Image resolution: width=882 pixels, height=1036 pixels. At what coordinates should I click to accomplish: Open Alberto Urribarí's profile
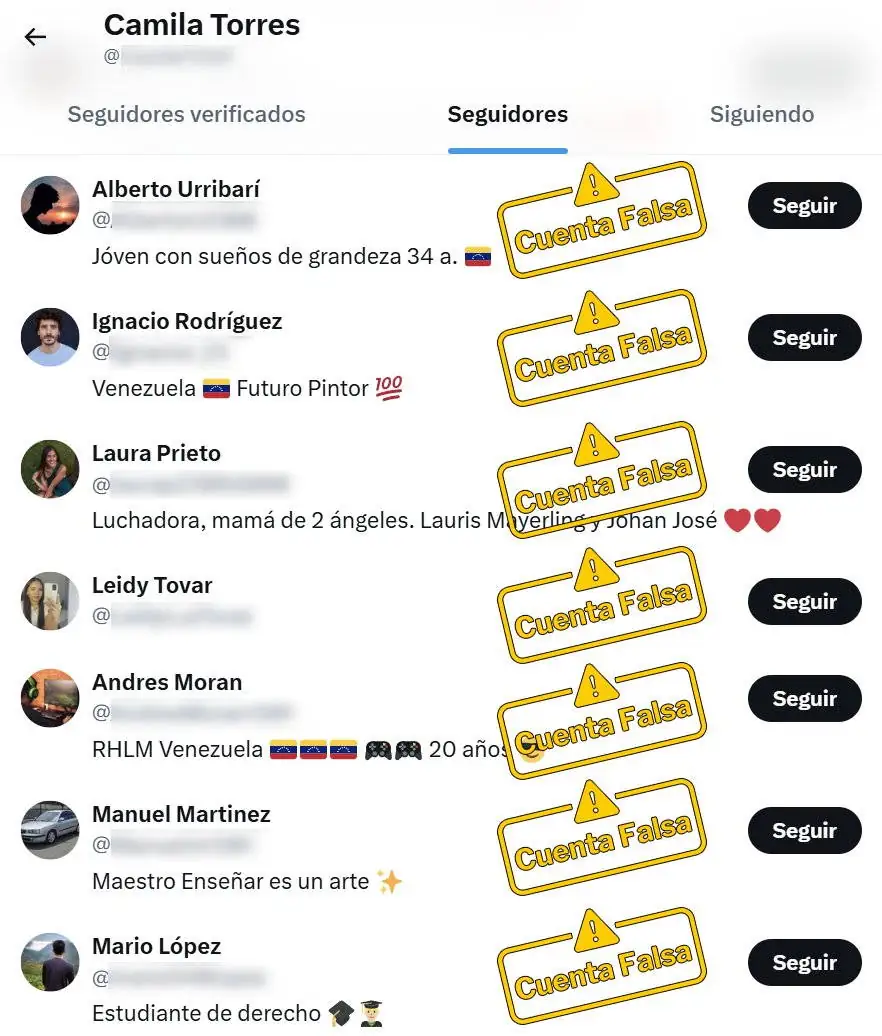(x=176, y=189)
